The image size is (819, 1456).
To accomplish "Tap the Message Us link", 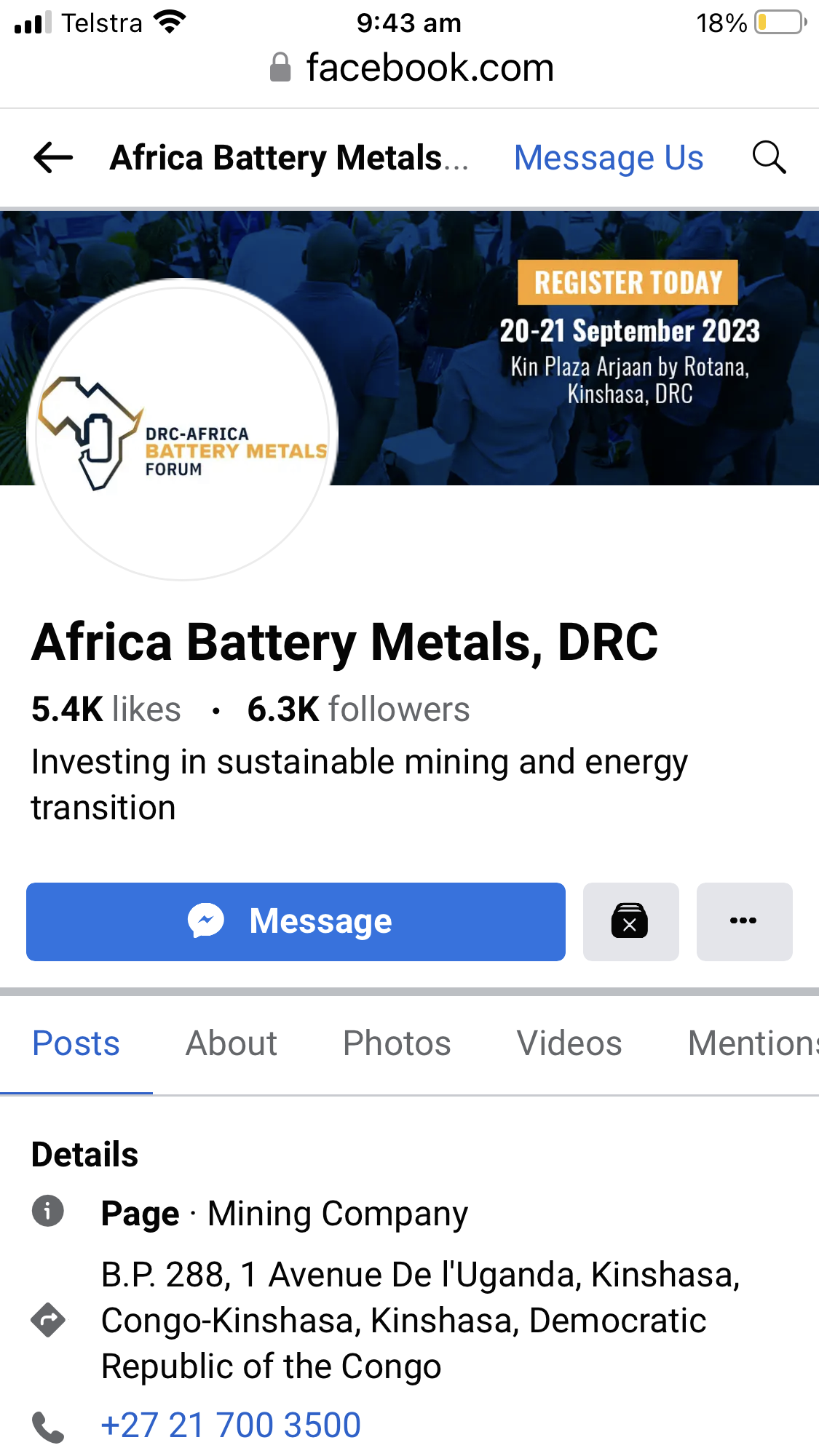I will pos(609,158).
